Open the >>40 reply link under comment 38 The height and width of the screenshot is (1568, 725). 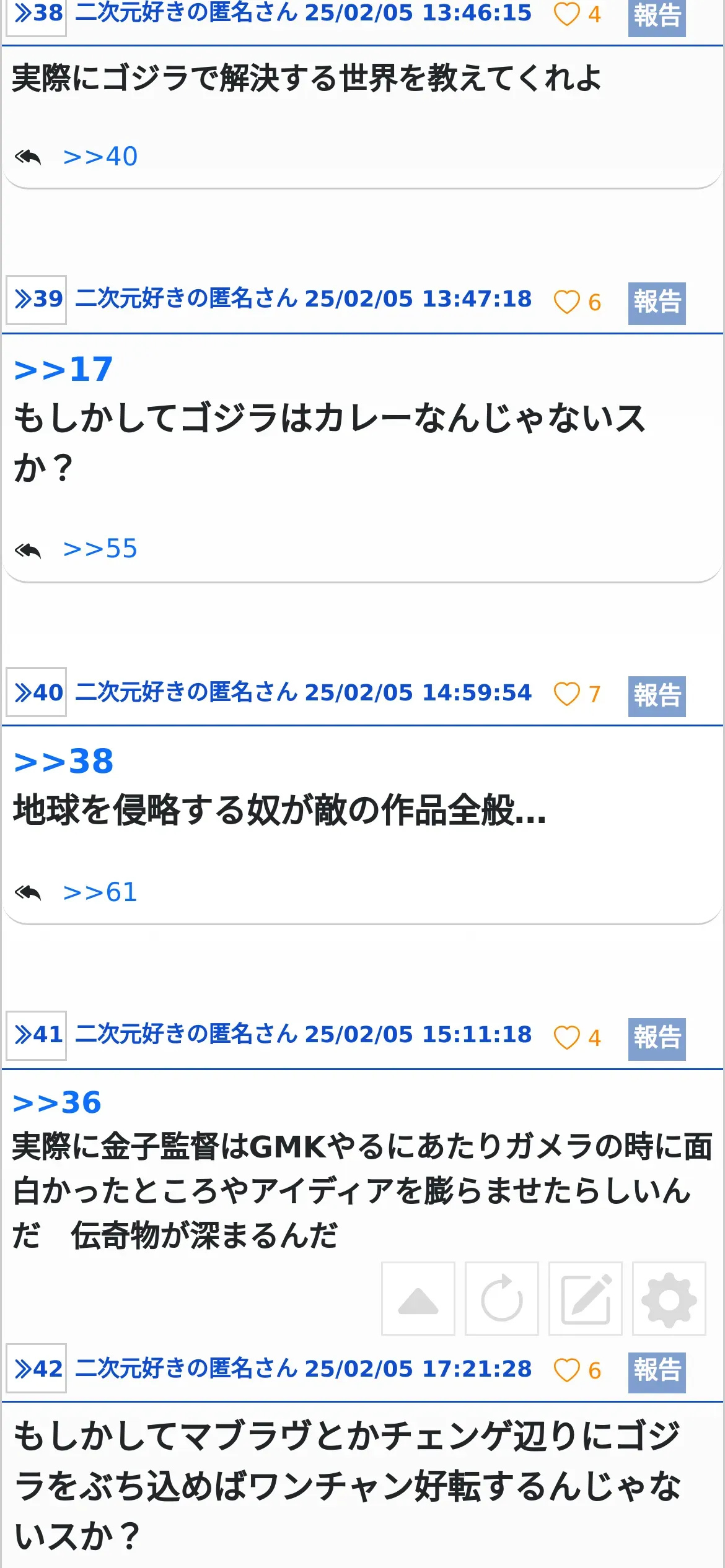coord(100,157)
